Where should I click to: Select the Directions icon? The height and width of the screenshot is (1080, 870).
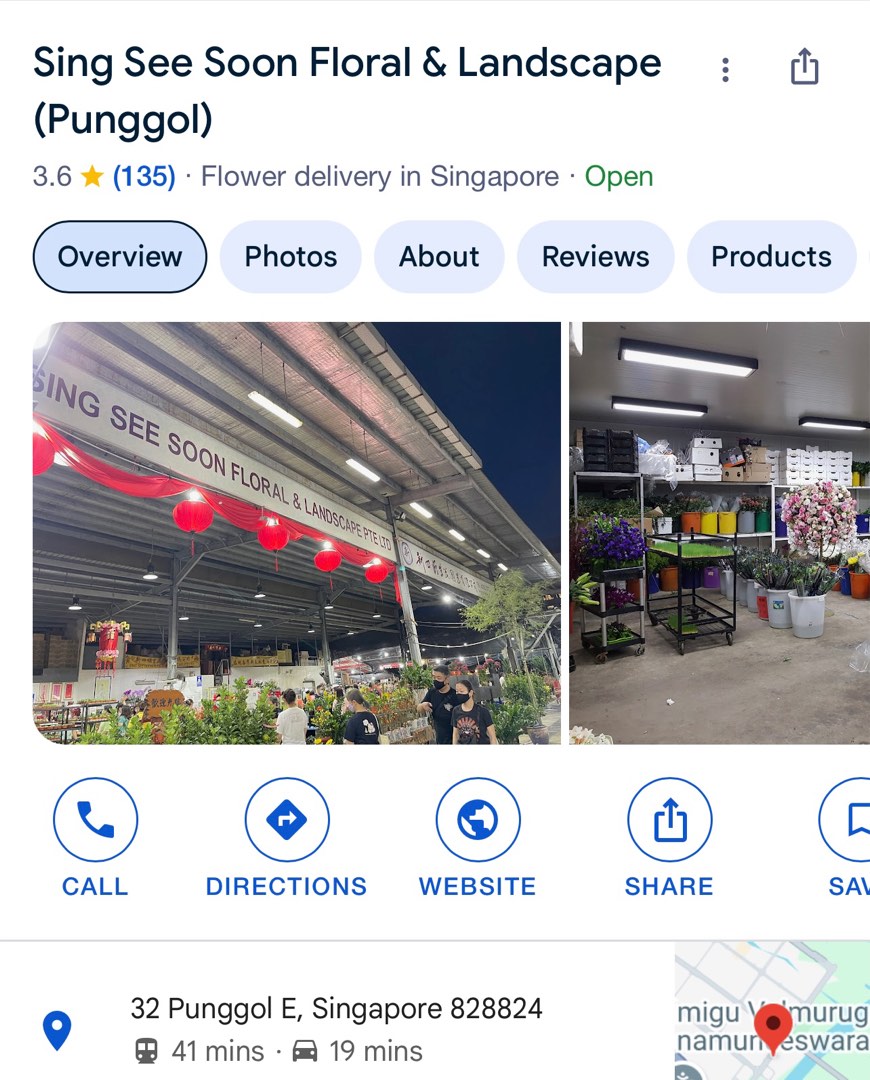pos(287,819)
